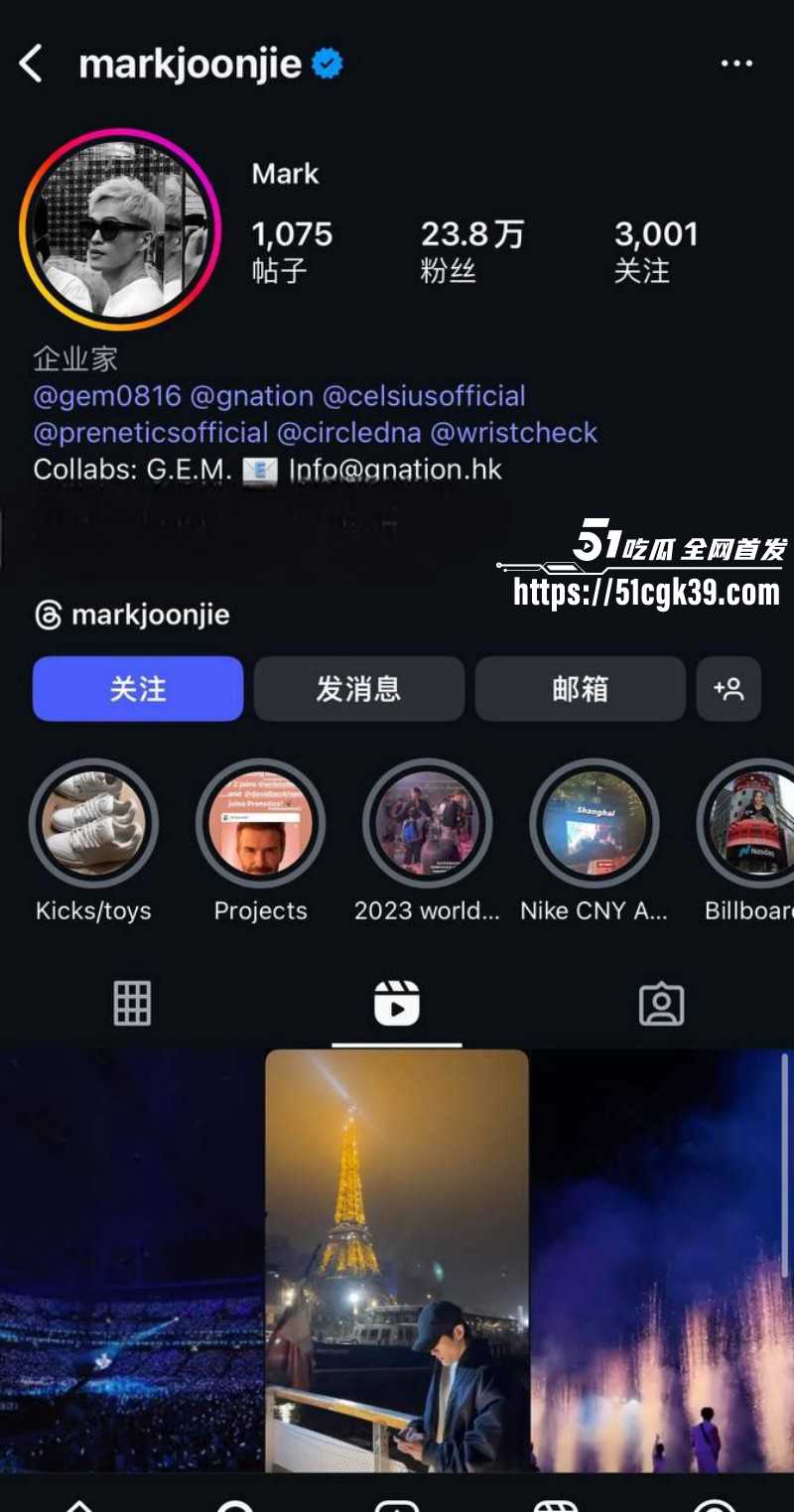Screen dimensions: 794x1512
Task: Tap the Message (发消息) button
Action: (x=358, y=688)
